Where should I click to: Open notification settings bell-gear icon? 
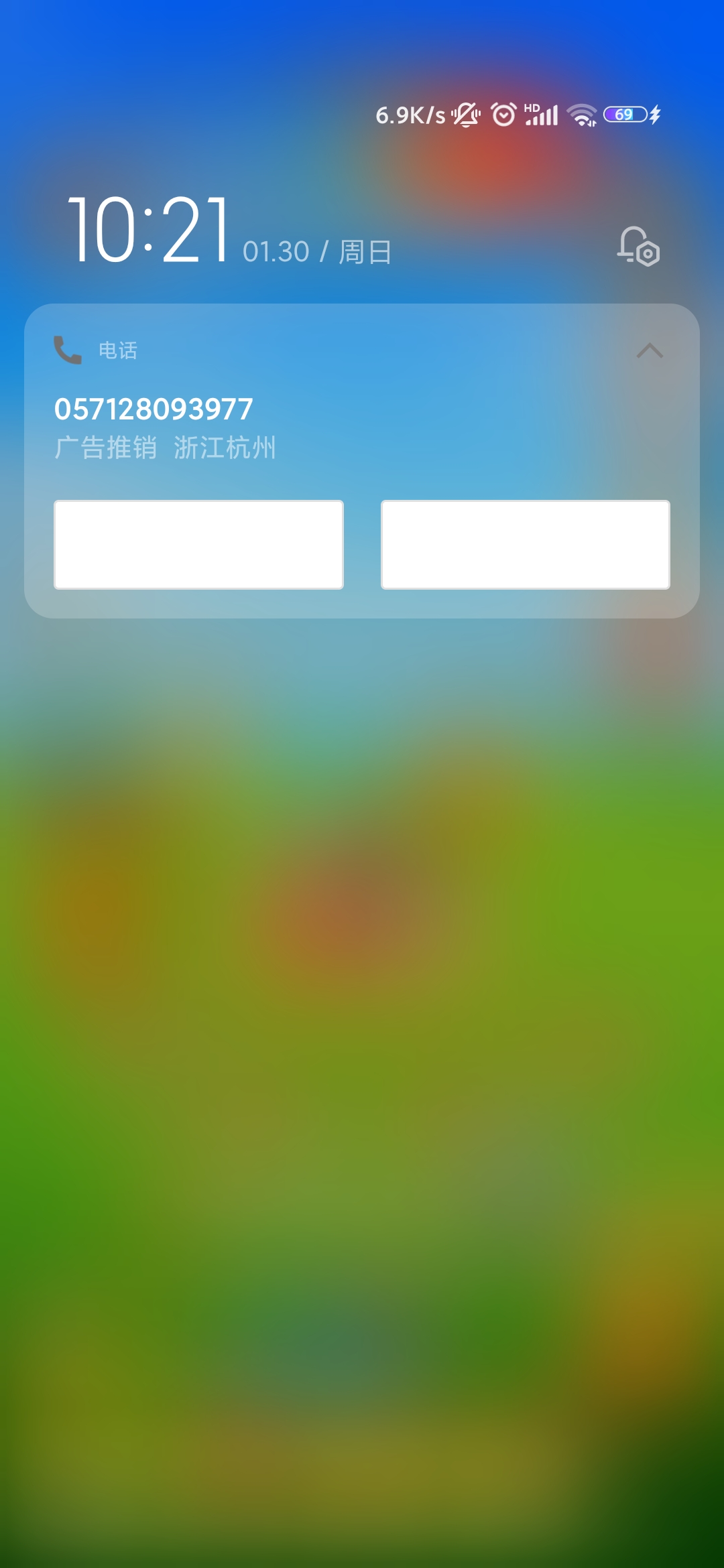pyautogui.click(x=638, y=247)
